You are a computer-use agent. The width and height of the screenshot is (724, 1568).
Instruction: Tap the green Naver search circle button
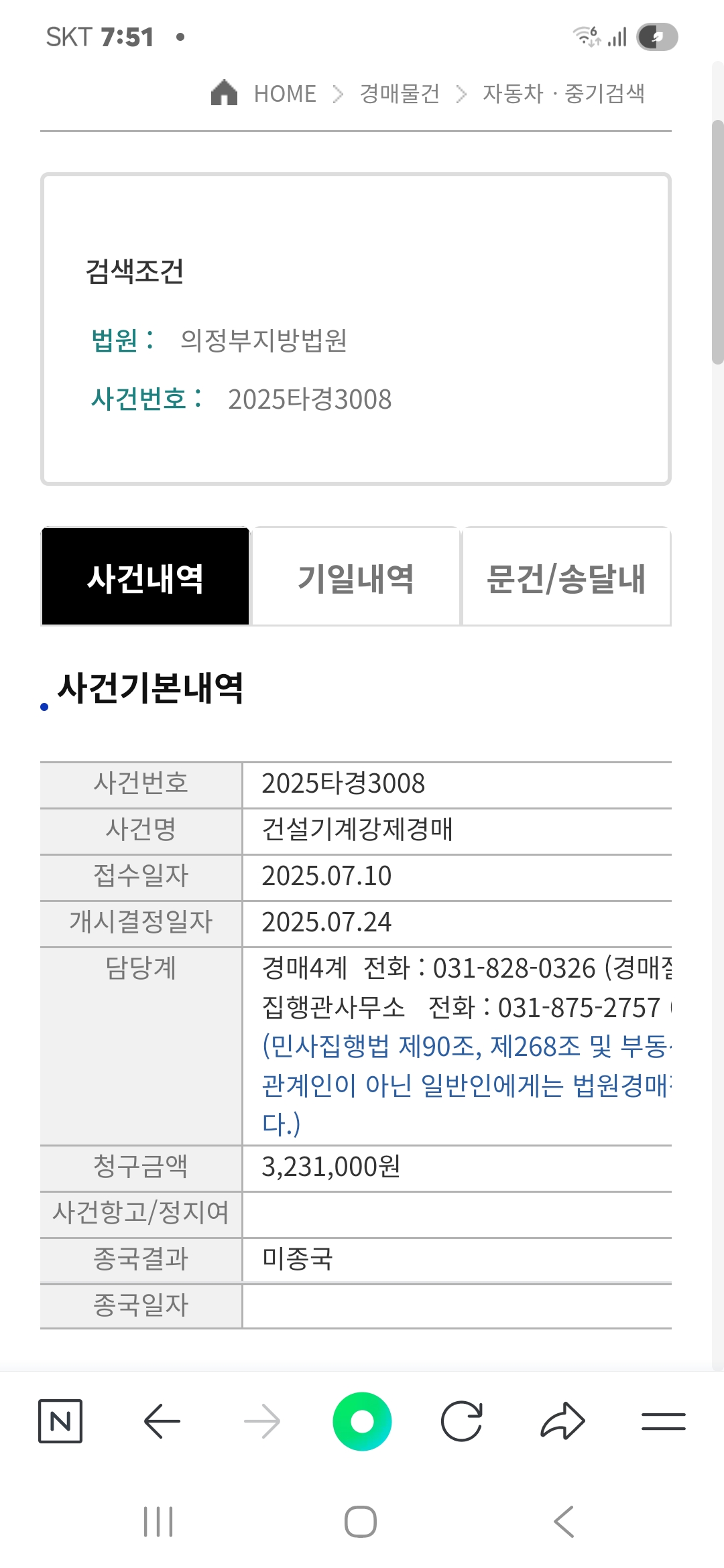362,1421
